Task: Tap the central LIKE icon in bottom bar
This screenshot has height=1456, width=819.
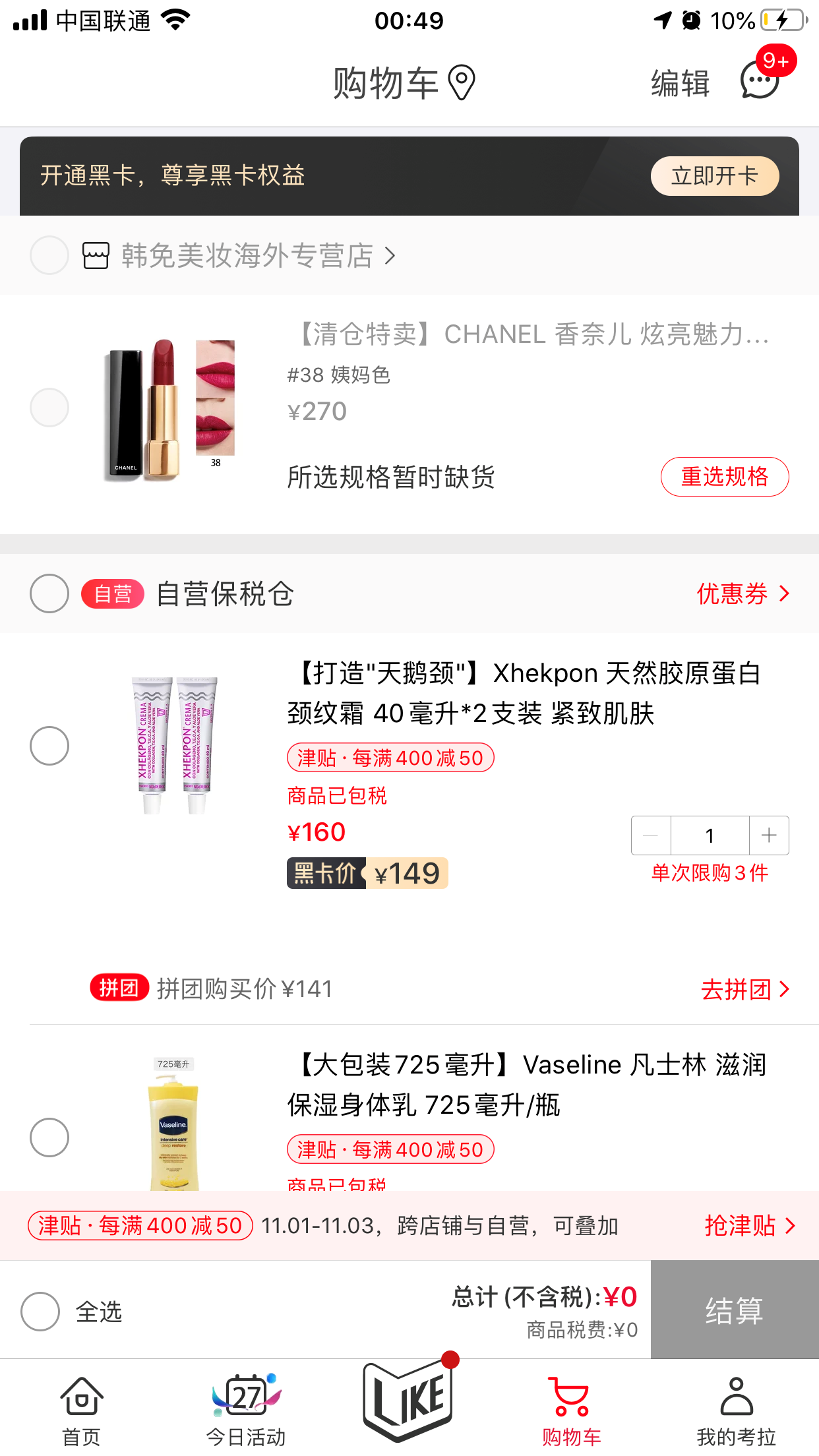Action: pos(409,1395)
